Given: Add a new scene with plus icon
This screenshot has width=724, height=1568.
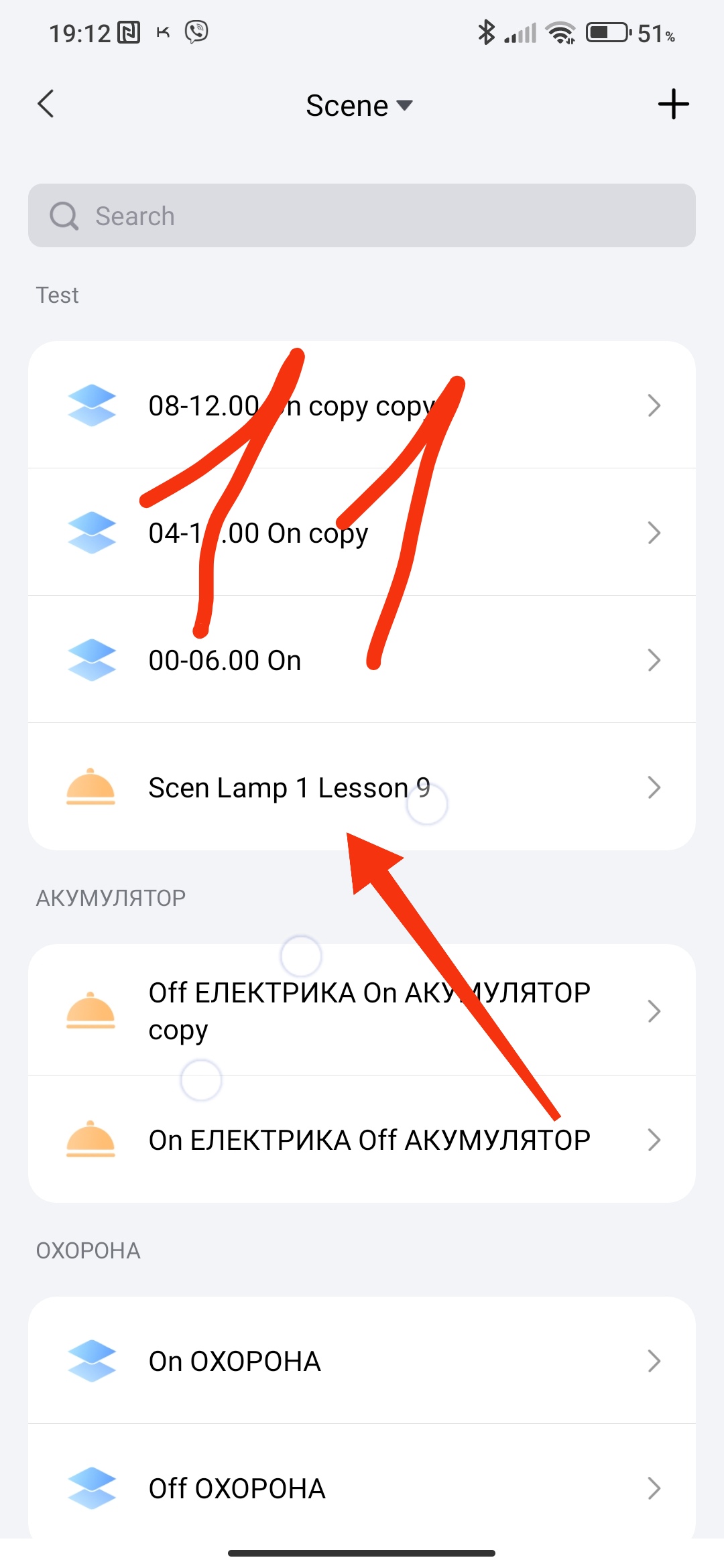Looking at the screenshot, I should coord(673,105).
